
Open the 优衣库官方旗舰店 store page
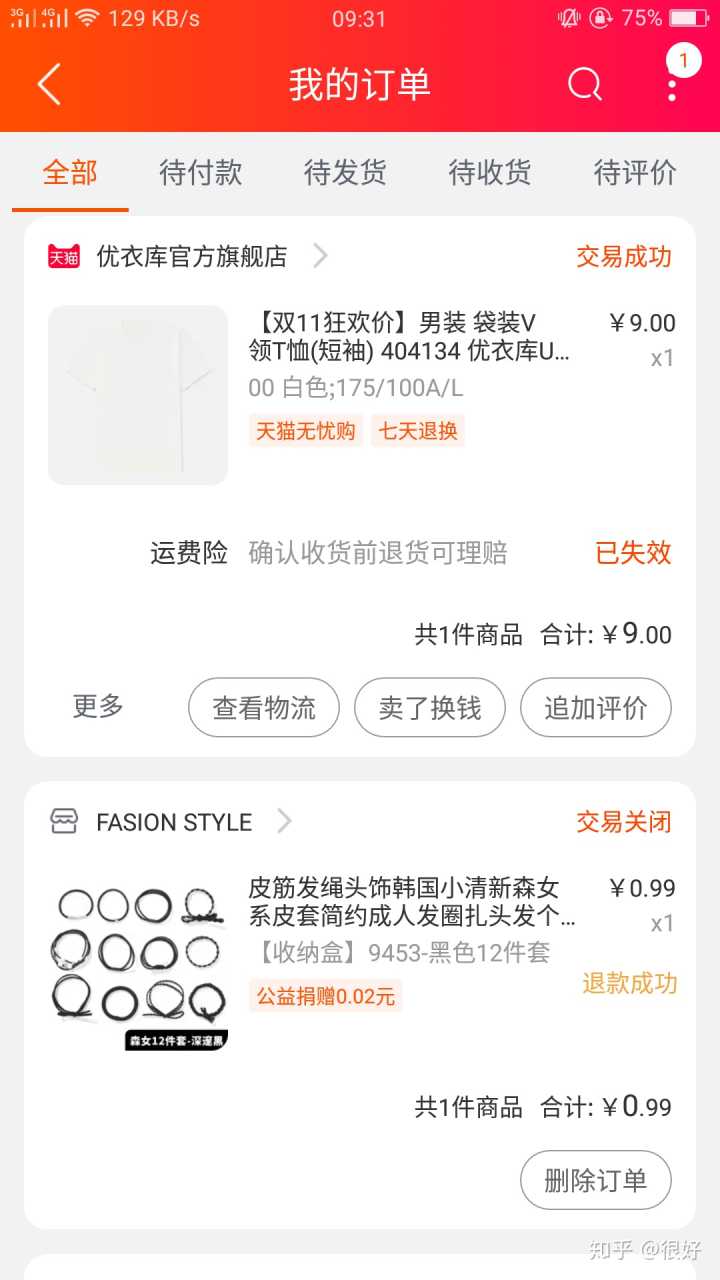point(192,257)
